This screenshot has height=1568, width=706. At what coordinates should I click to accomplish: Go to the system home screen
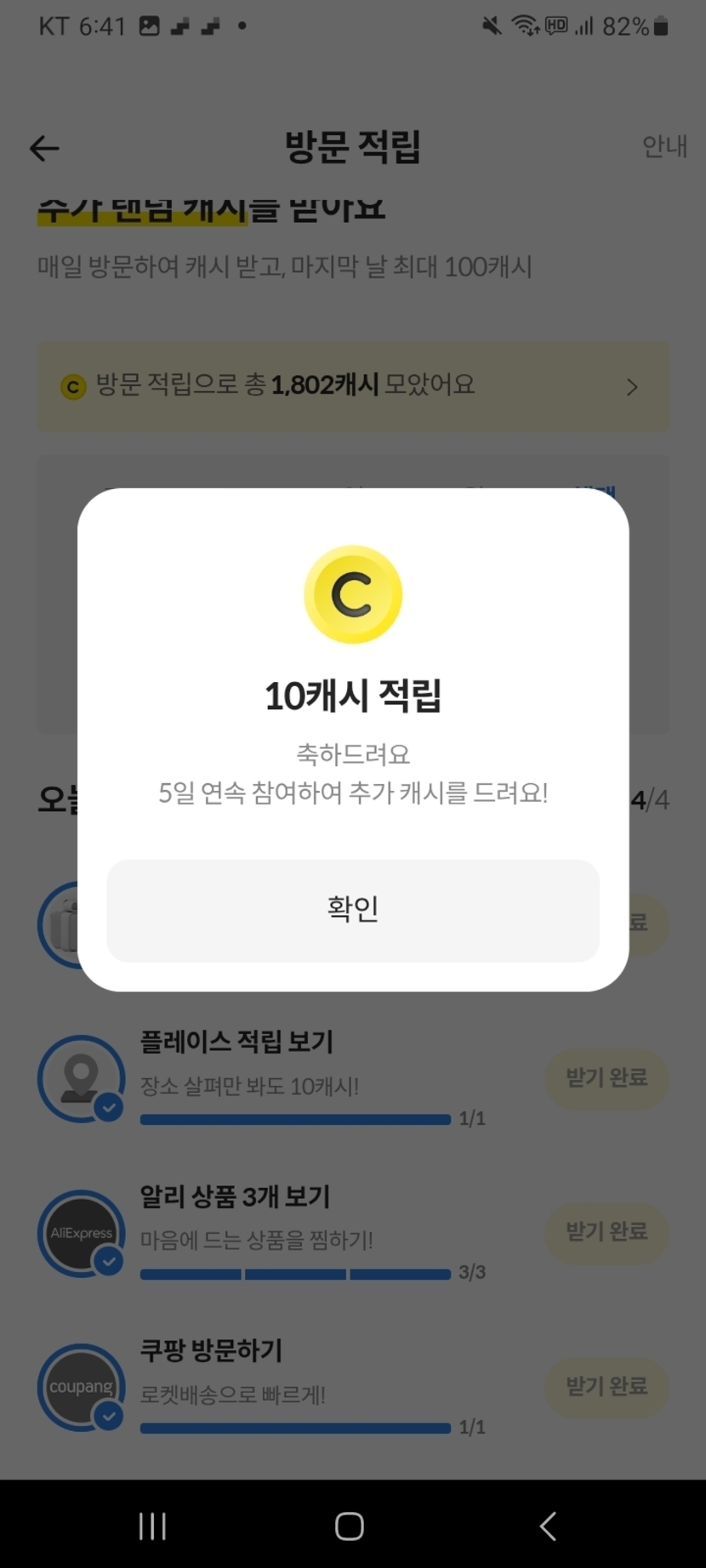(x=350, y=1525)
